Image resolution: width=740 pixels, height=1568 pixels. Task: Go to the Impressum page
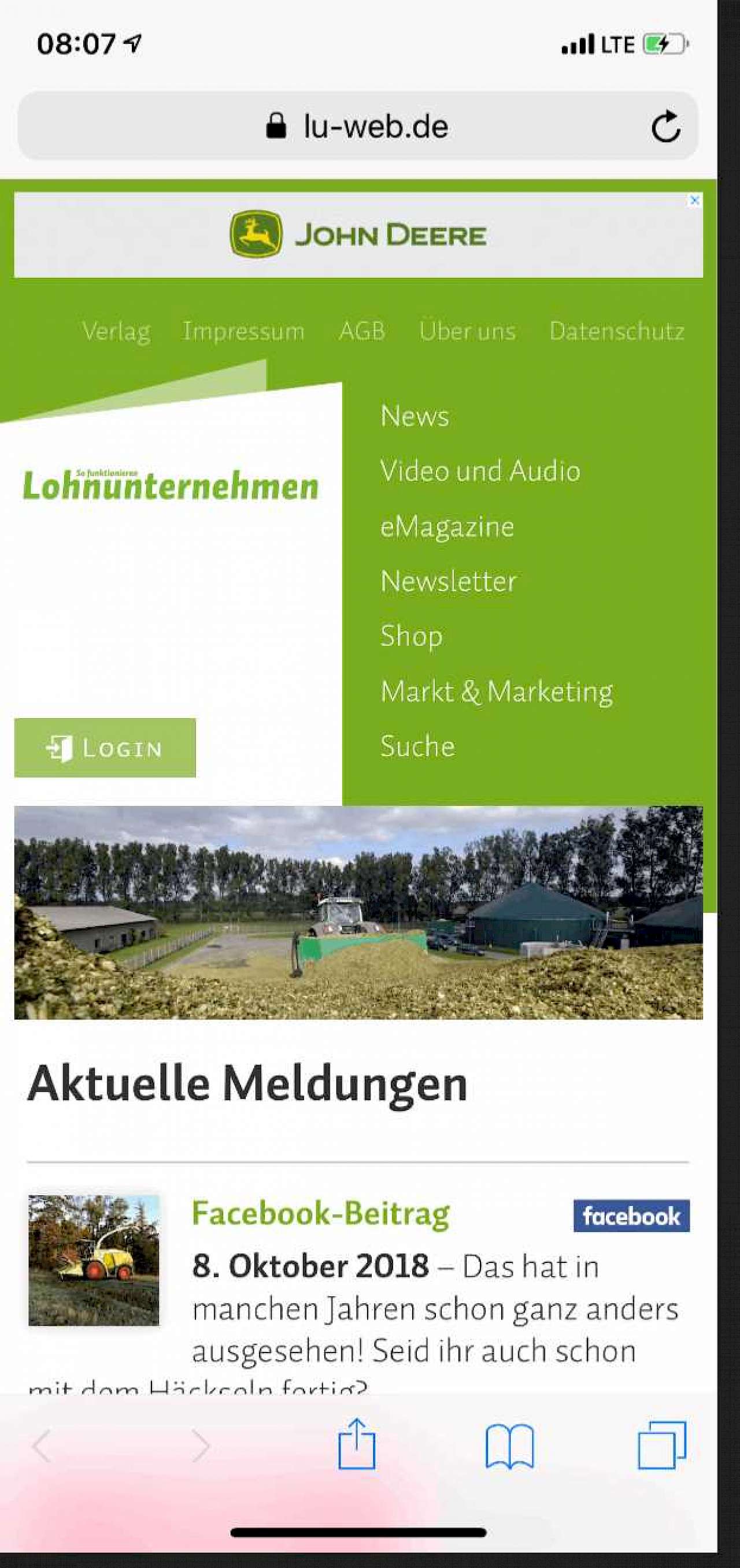point(243,331)
